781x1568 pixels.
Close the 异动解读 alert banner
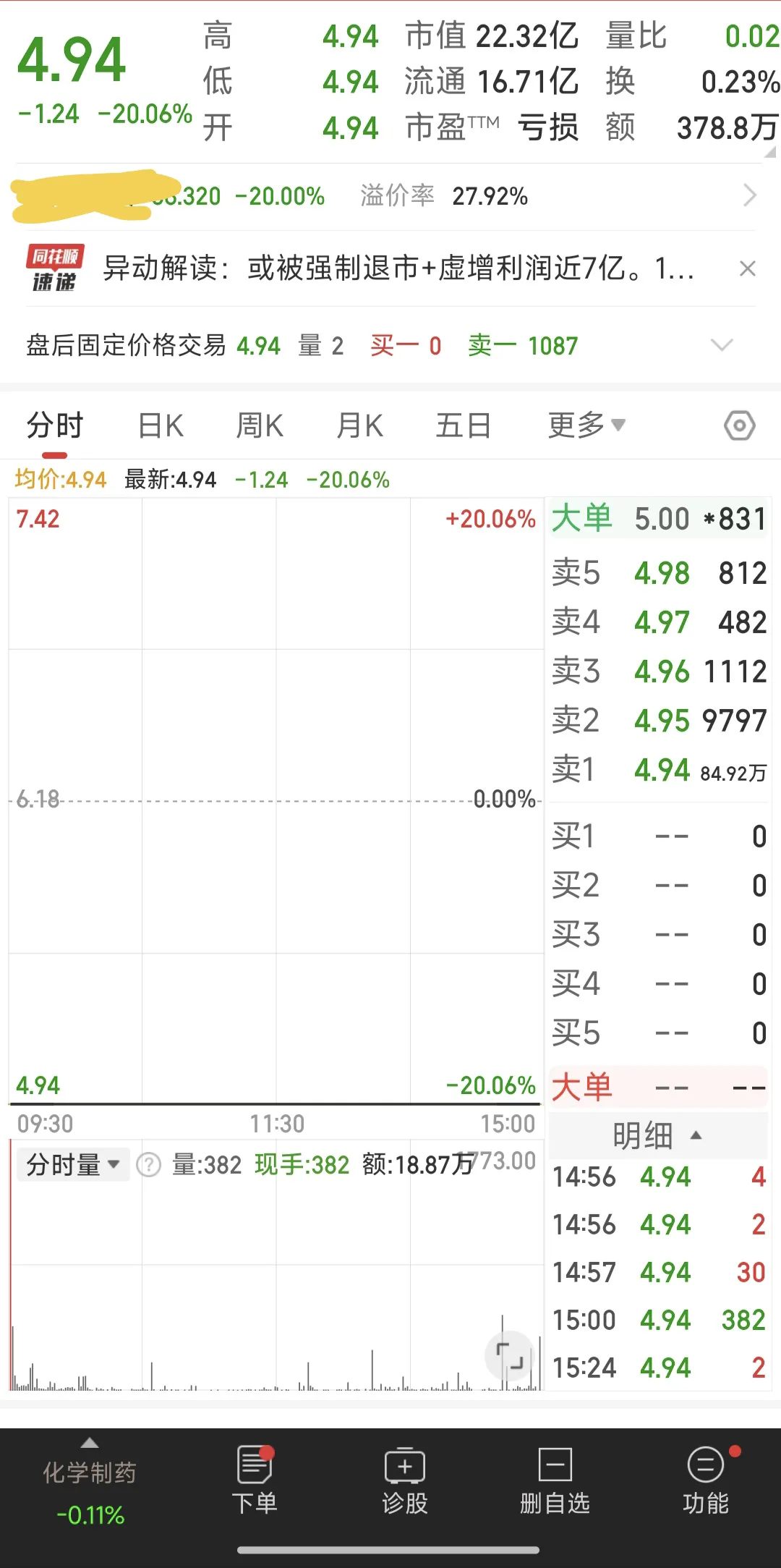tap(748, 269)
